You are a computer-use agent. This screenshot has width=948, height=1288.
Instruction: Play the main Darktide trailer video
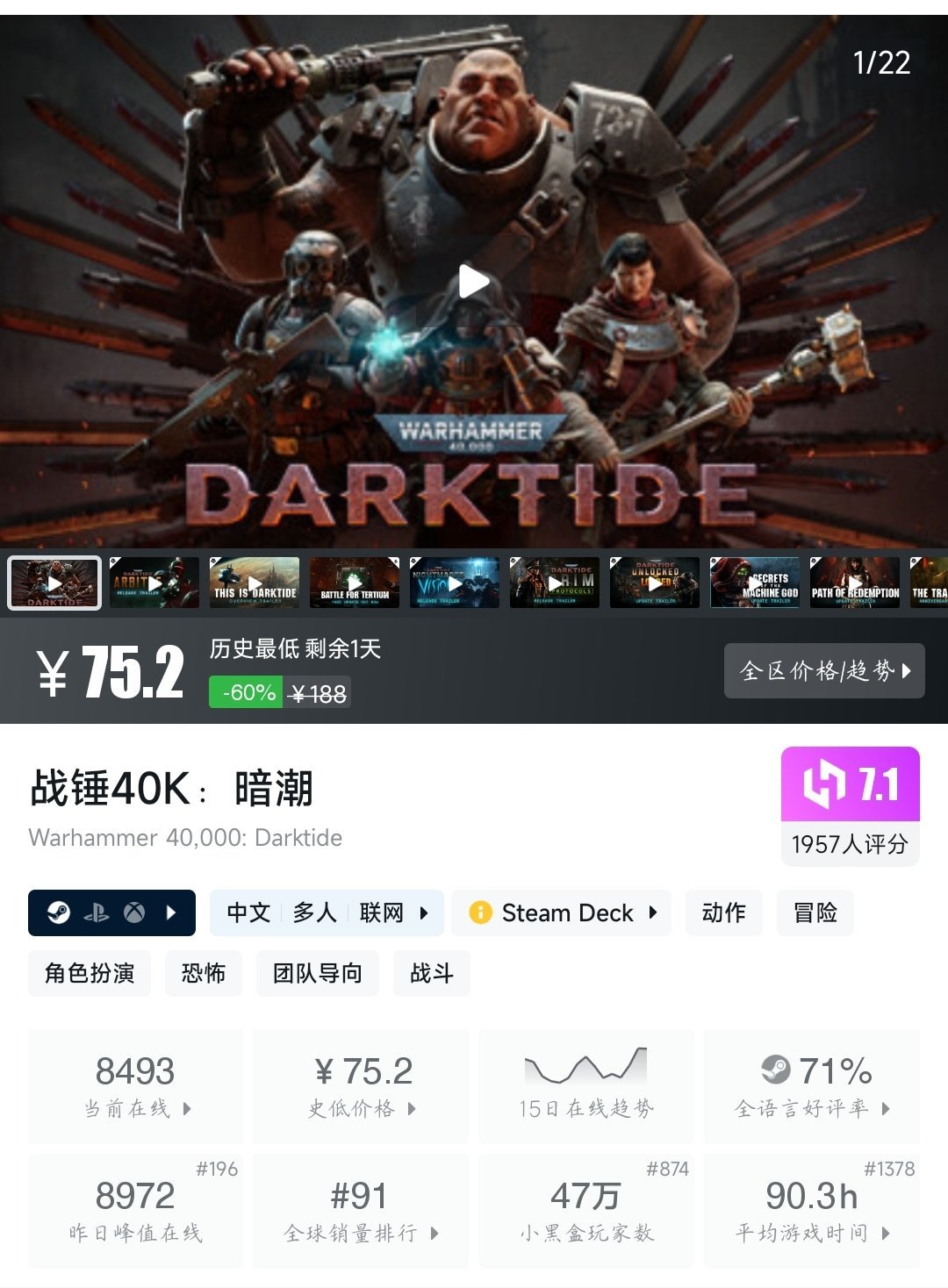click(474, 282)
